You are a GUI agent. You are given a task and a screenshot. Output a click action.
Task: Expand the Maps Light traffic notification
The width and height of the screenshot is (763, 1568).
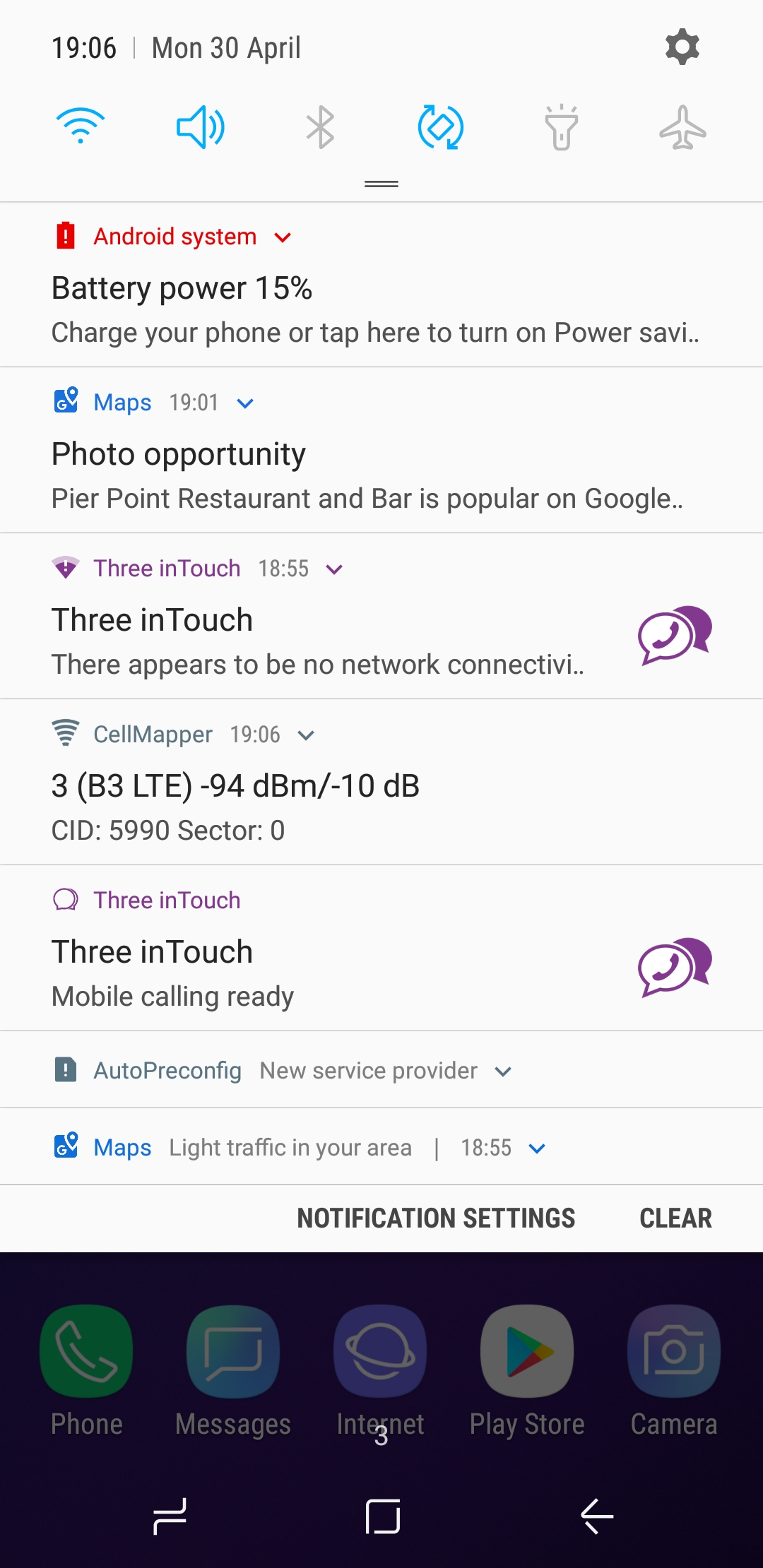click(x=381, y=1147)
